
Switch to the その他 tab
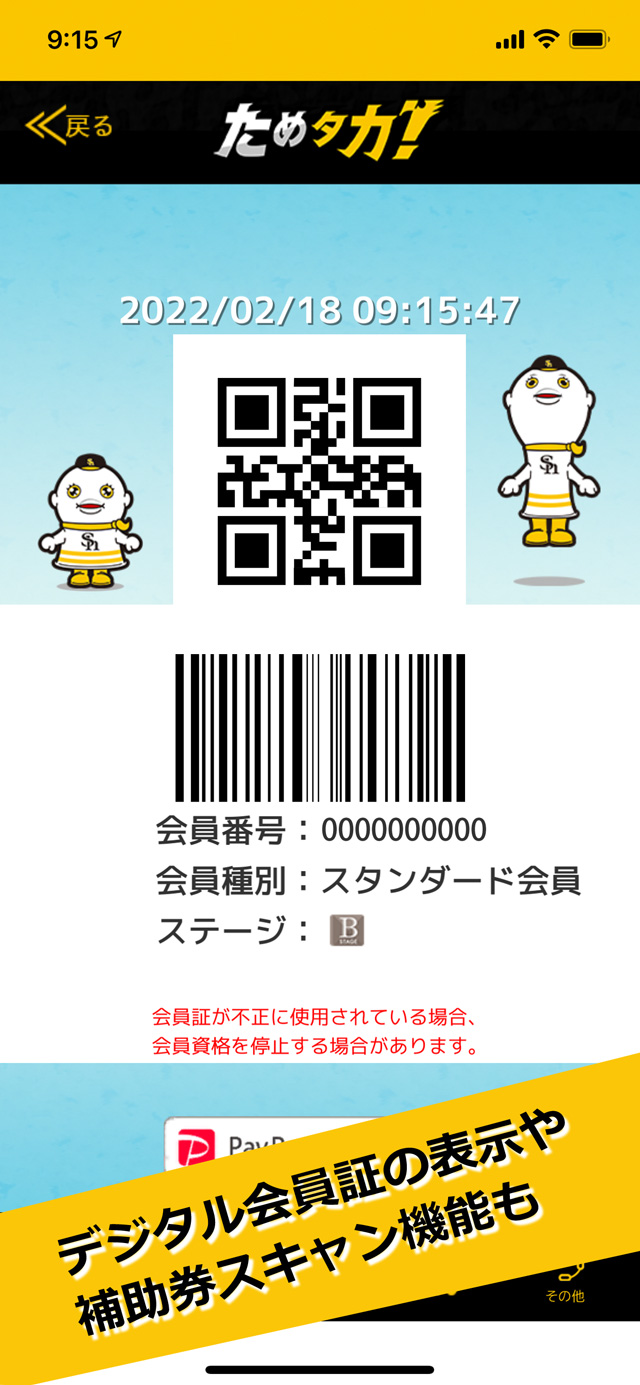click(564, 1283)
